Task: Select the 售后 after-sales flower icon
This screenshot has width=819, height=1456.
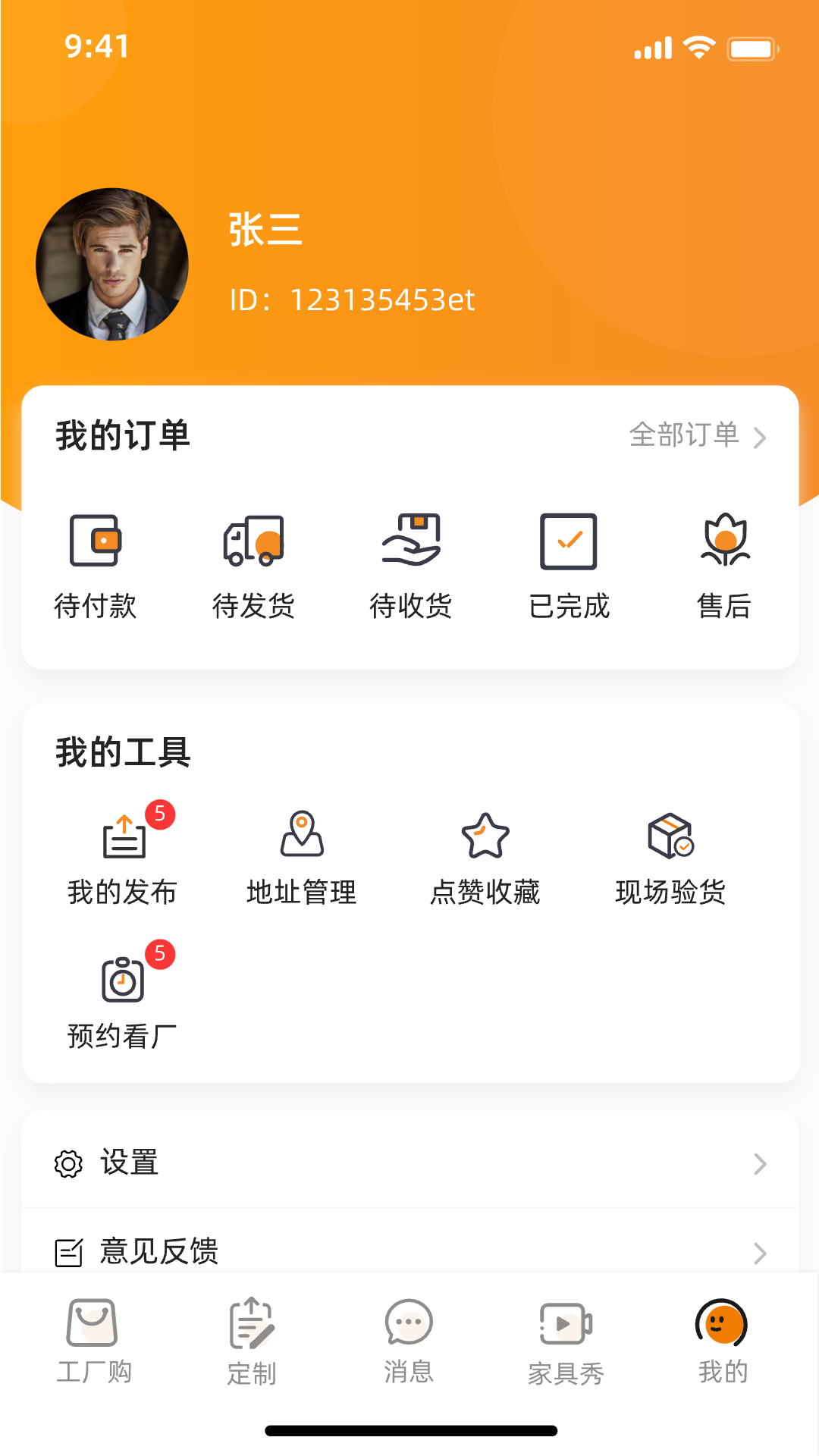Action: 724,540
